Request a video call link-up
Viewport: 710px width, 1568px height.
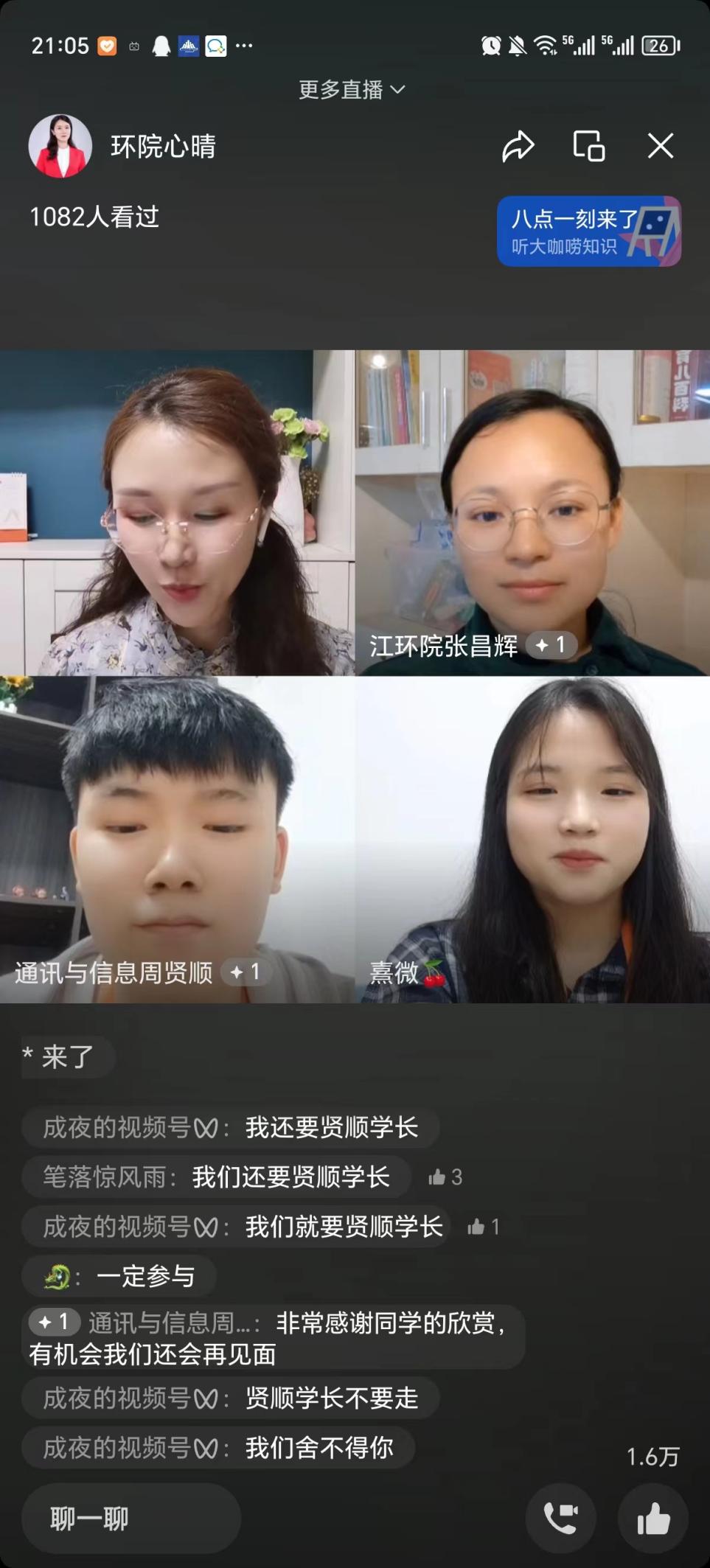coord(560,1519)
